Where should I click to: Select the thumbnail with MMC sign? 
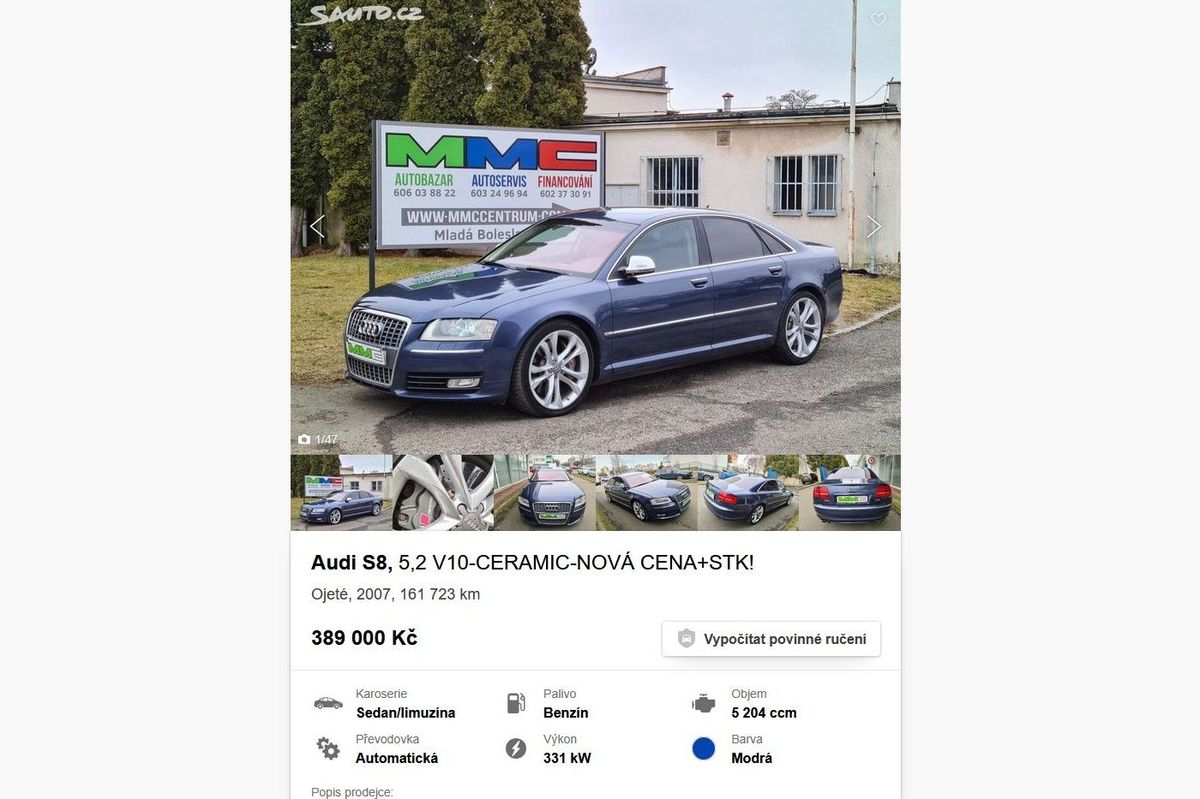click(340, 493)
